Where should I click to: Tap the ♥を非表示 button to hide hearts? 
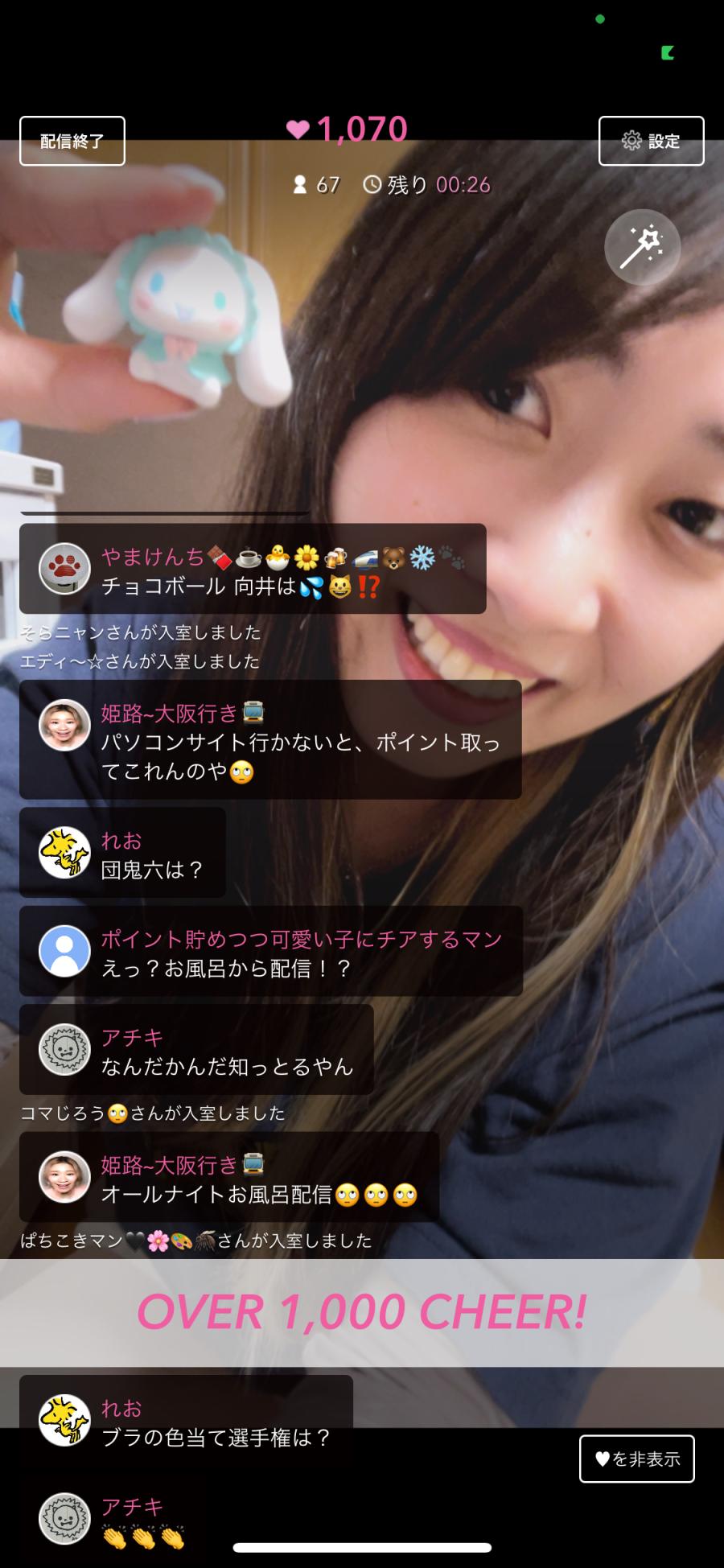click(x=636, y=1459)
